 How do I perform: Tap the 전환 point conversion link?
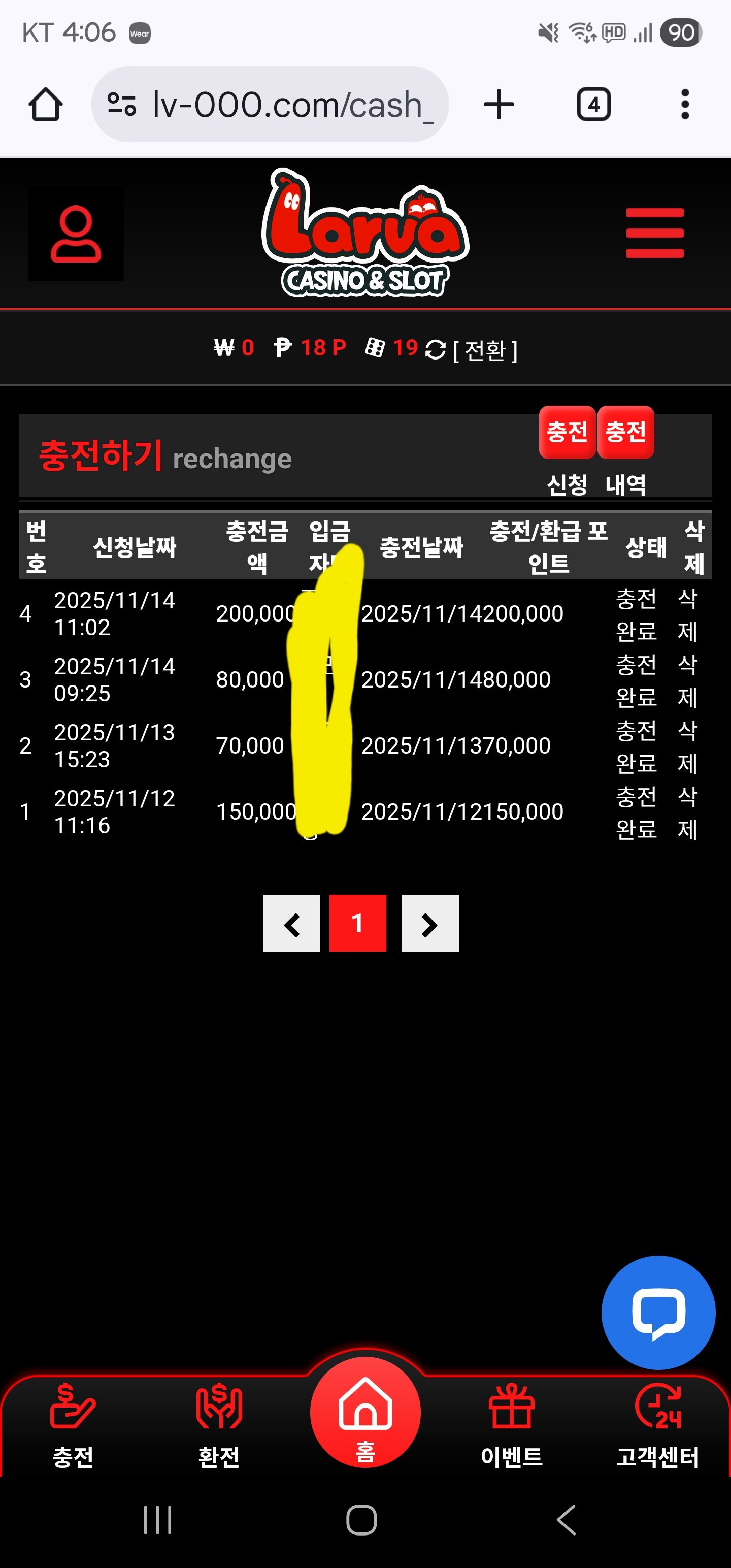(484, 350)
